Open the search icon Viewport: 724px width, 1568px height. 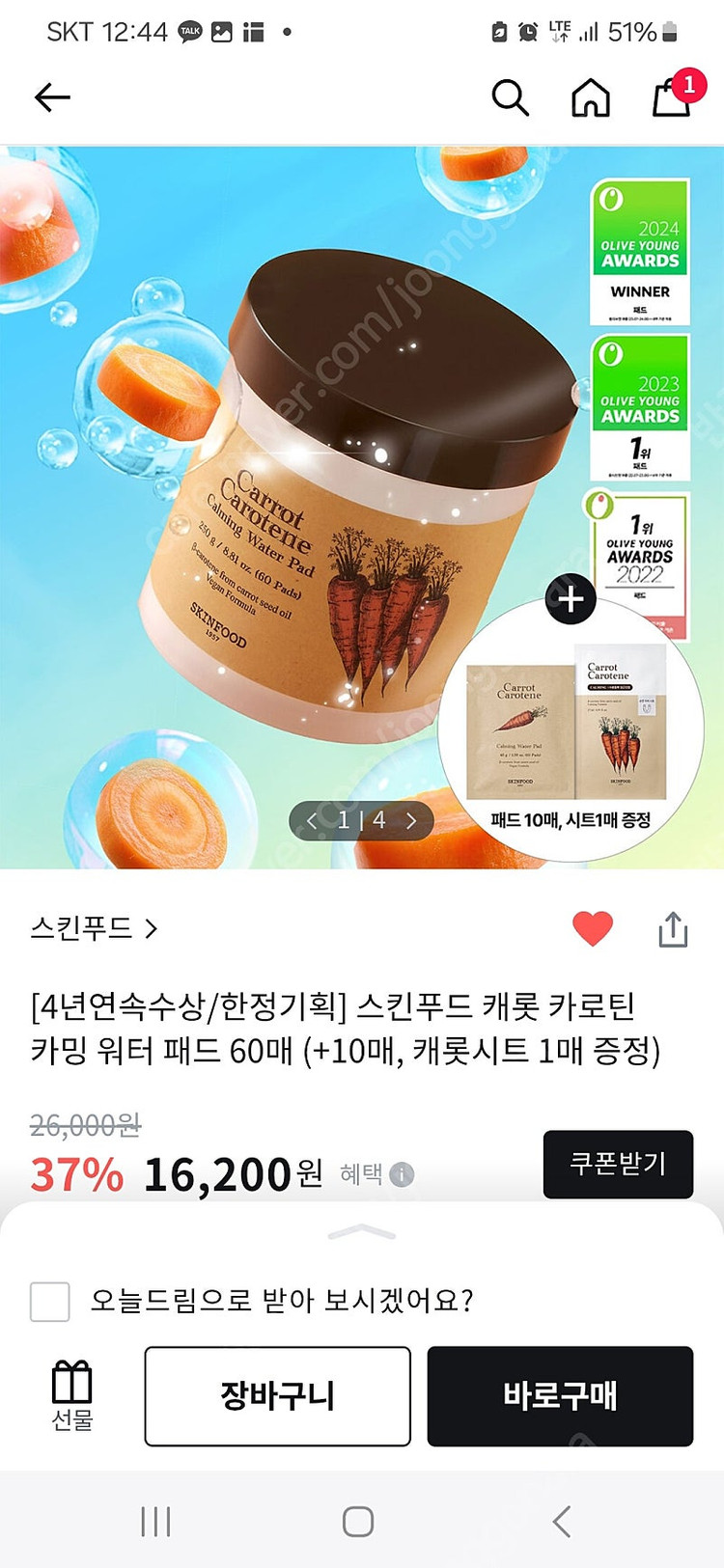[x=511, y=97]
